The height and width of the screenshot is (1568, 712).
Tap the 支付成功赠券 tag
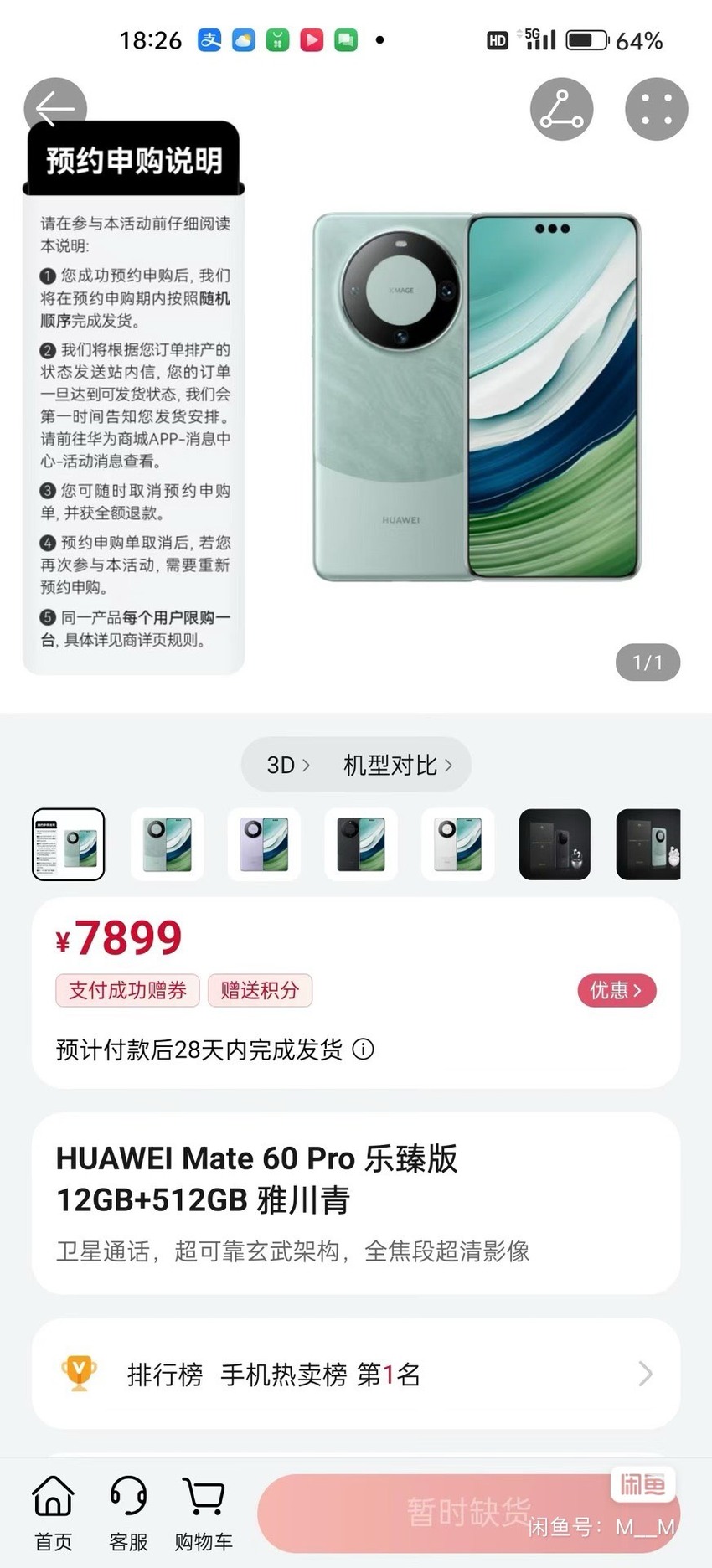127,991
